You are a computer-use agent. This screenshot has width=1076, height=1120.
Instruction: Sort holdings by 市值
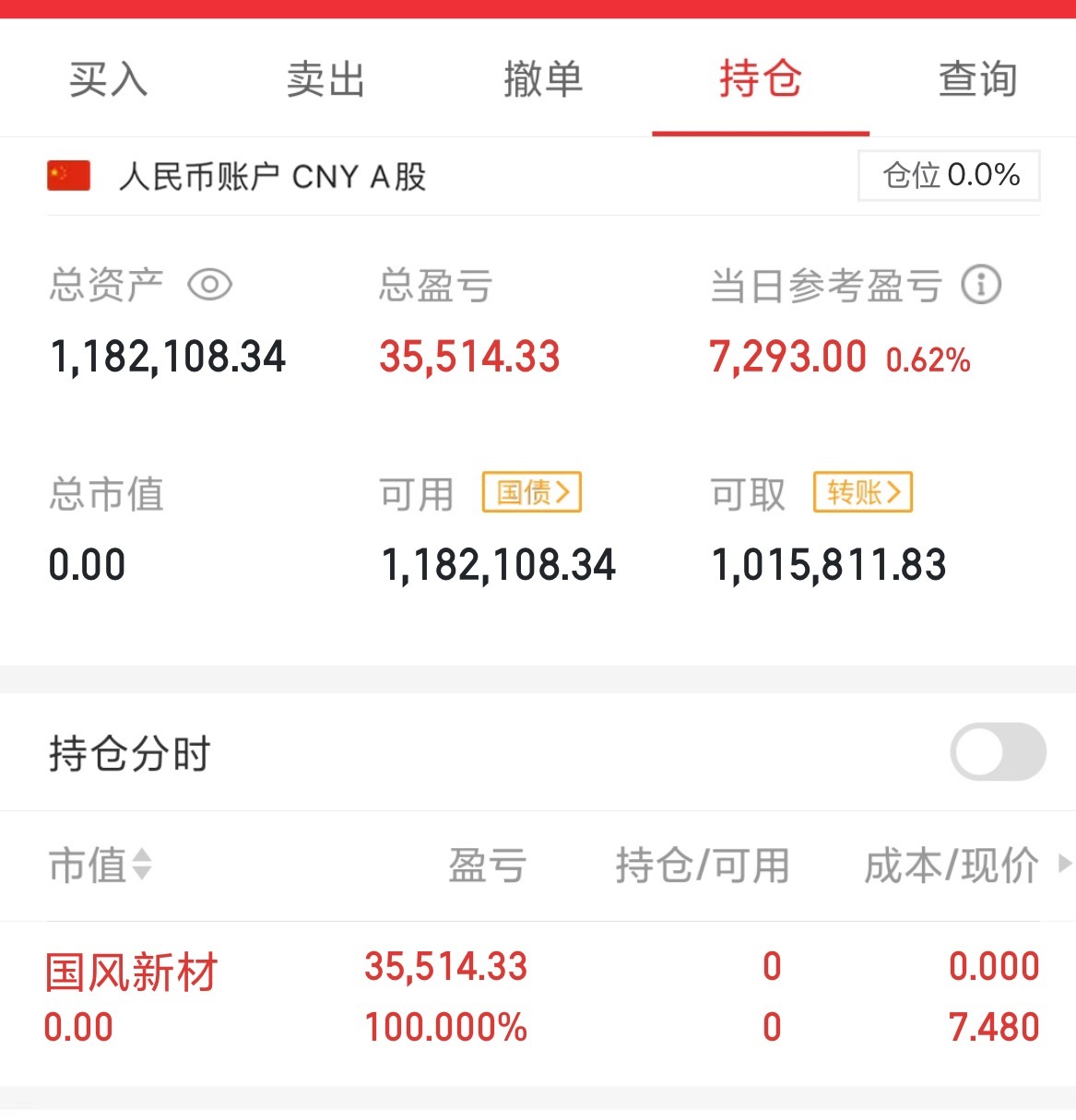point(100,865)
